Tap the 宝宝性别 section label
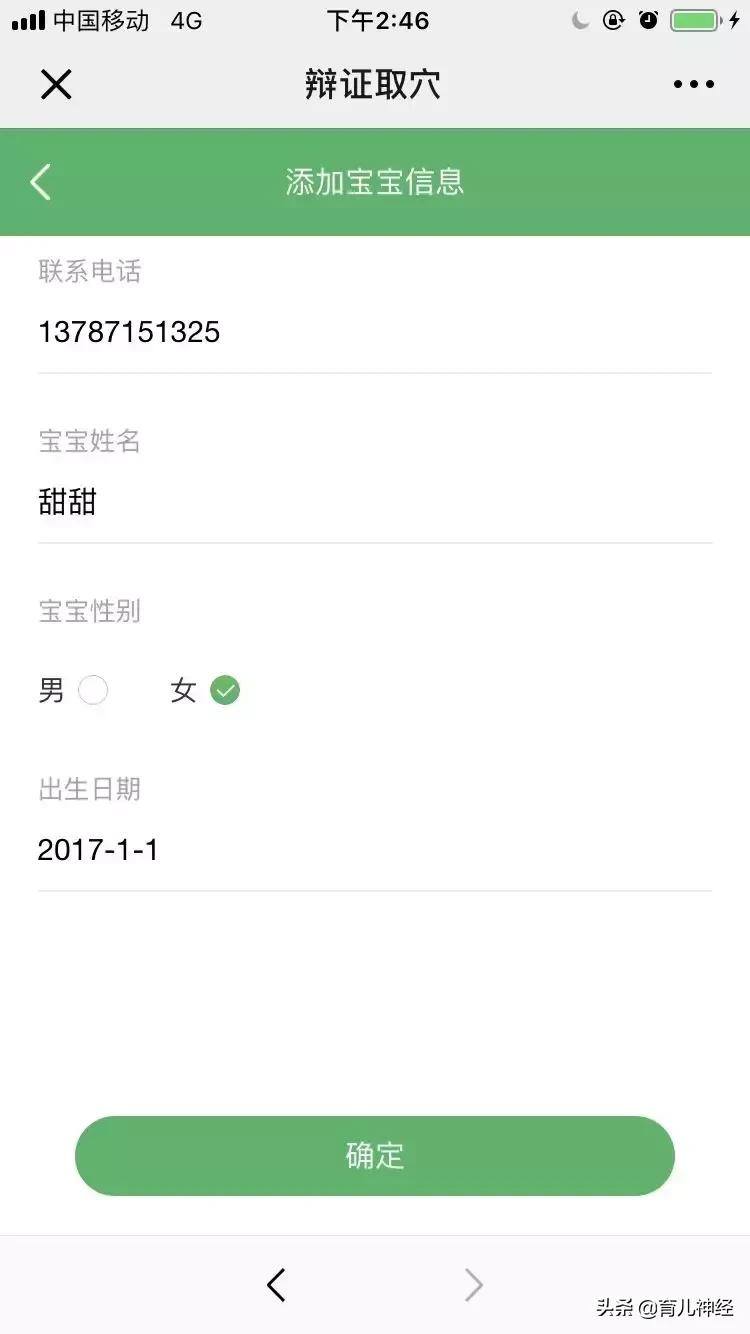This screenshot has height=1334, width=750. 89,612
